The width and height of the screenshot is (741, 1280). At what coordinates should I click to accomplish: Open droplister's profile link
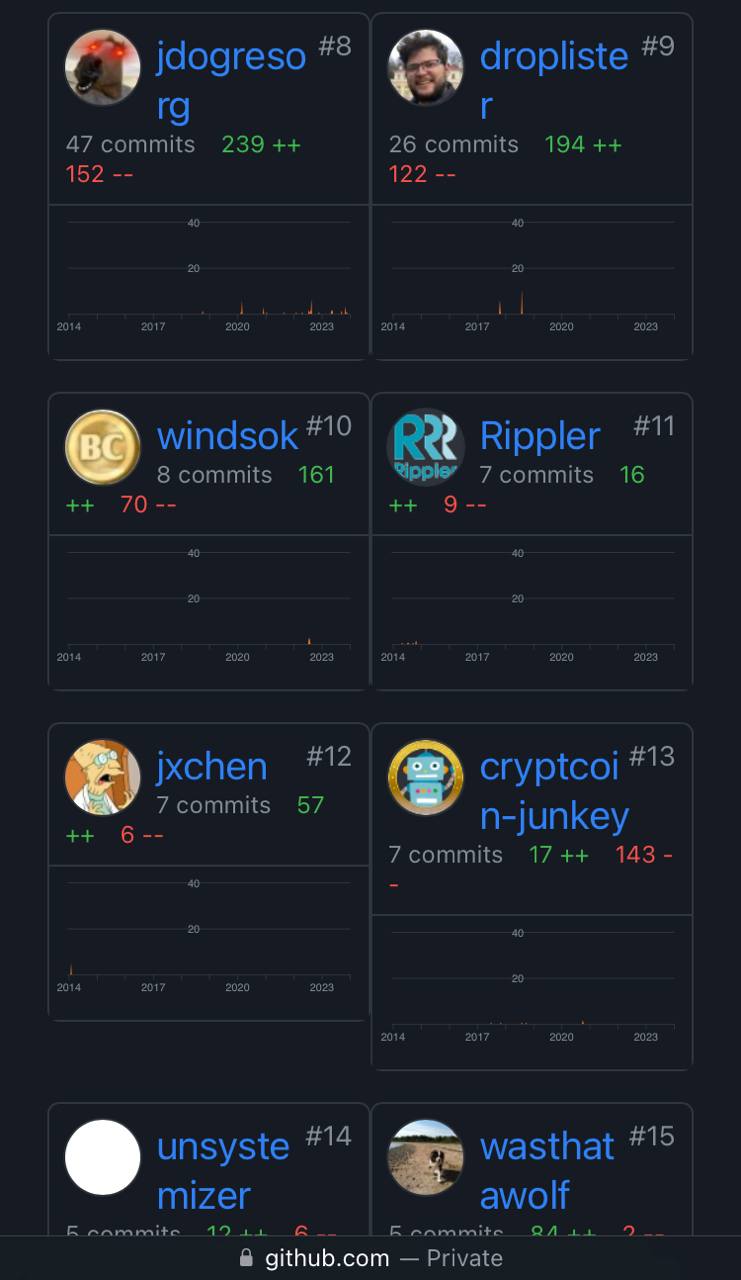point(554,80)
